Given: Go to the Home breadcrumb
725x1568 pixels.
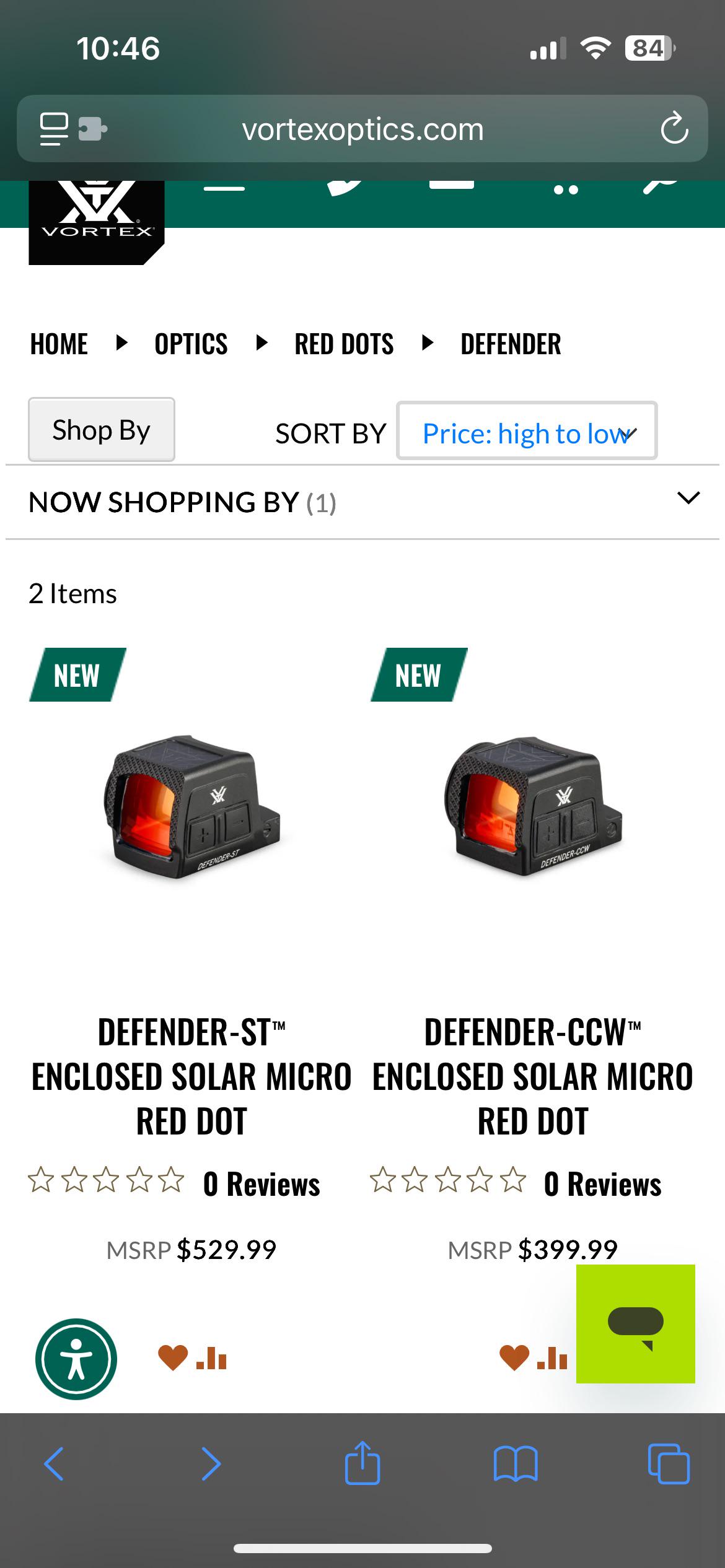Looking at the screenshot, I should (x=59, y=344).
